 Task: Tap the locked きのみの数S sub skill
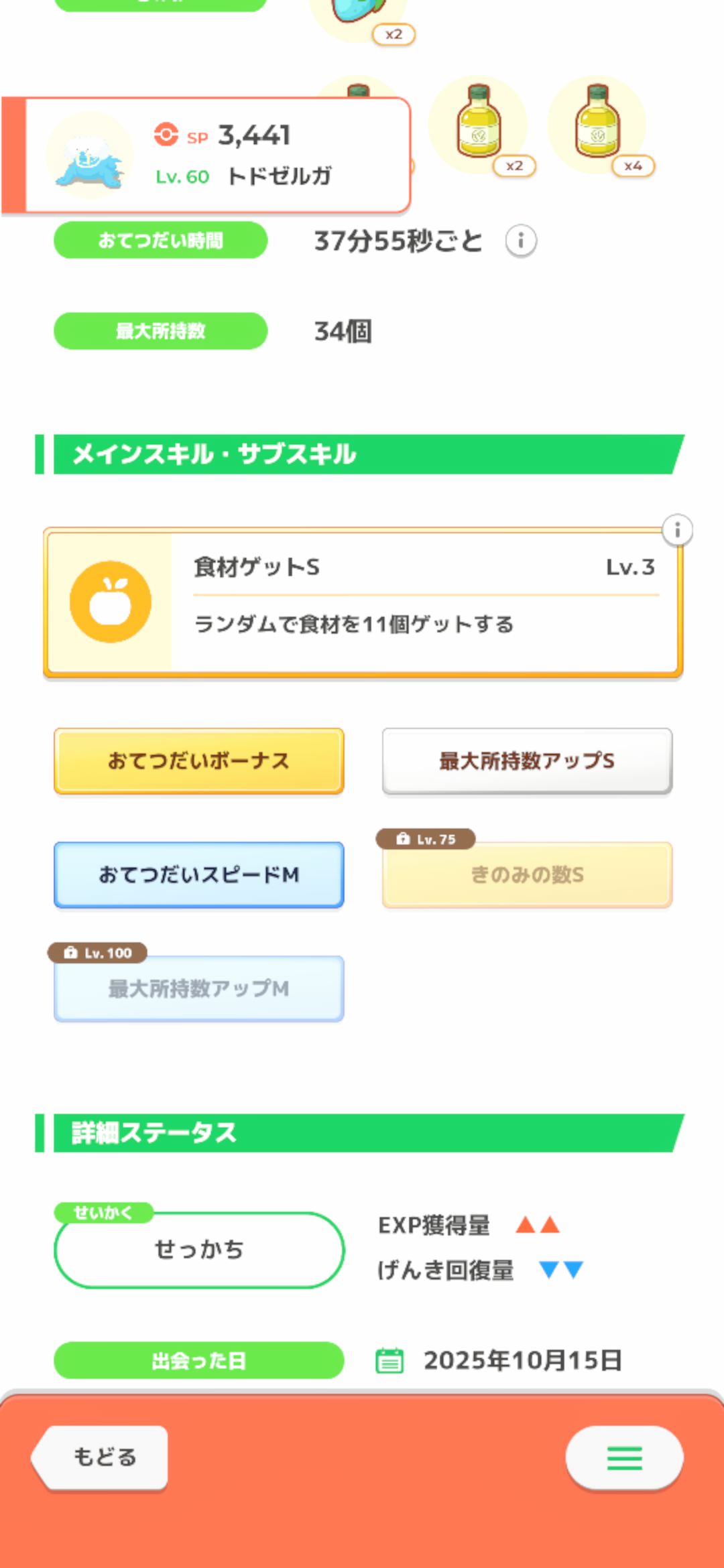click(x=527, y=875)
